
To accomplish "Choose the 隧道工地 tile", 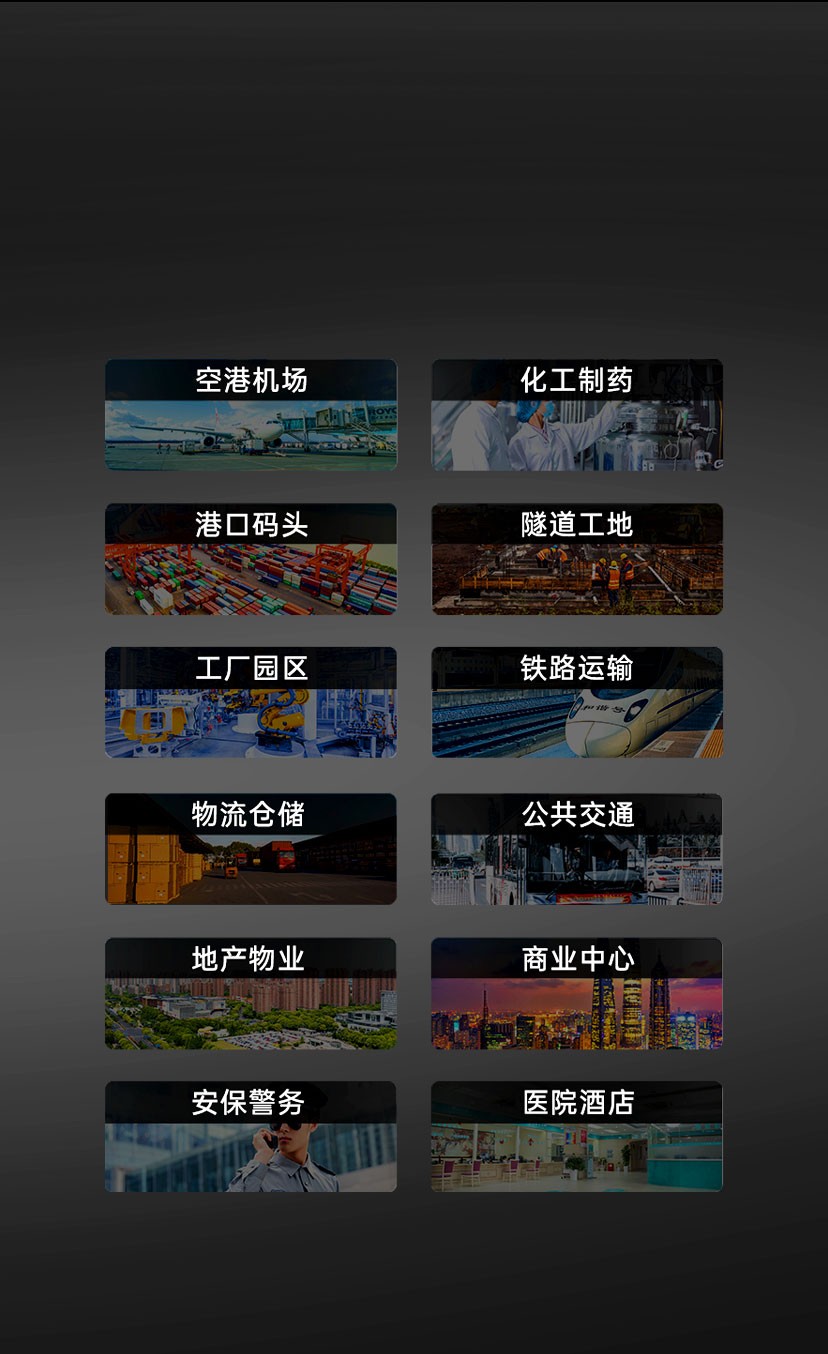I will (x=577, y=559).
